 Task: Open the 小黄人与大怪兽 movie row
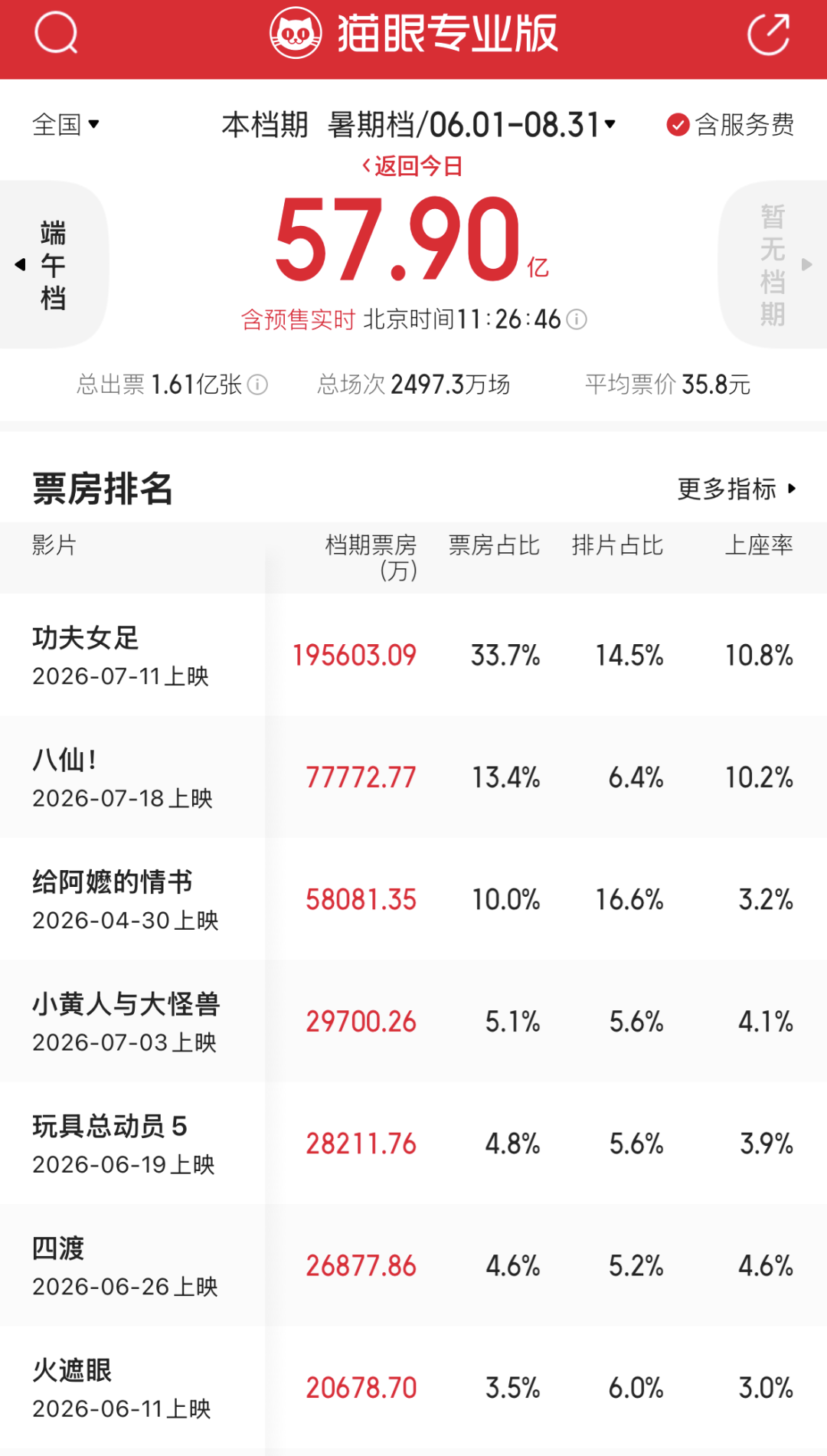coord(413,1021)
